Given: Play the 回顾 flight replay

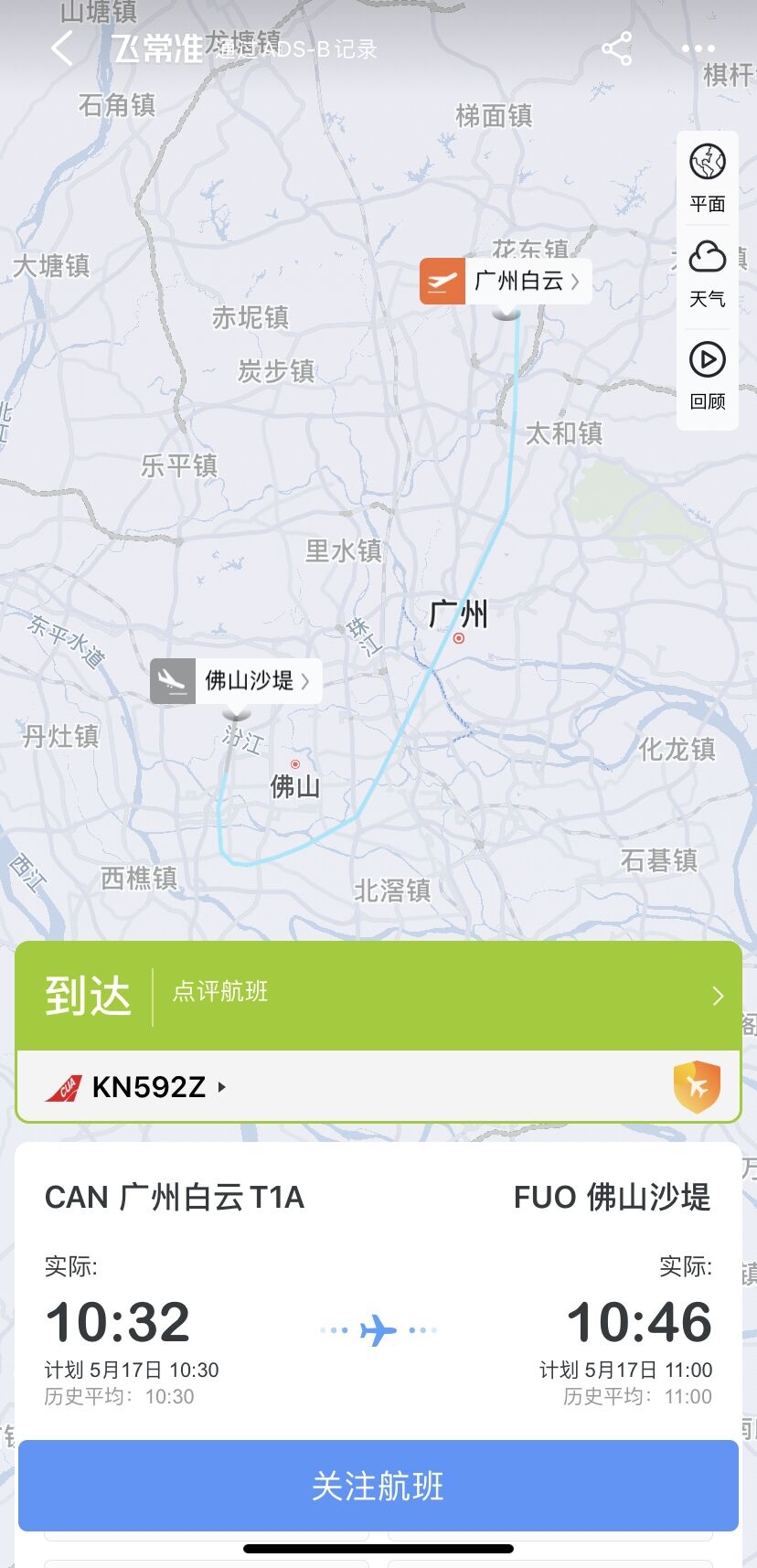Looking at the screenshot, I should pos(708,375).
